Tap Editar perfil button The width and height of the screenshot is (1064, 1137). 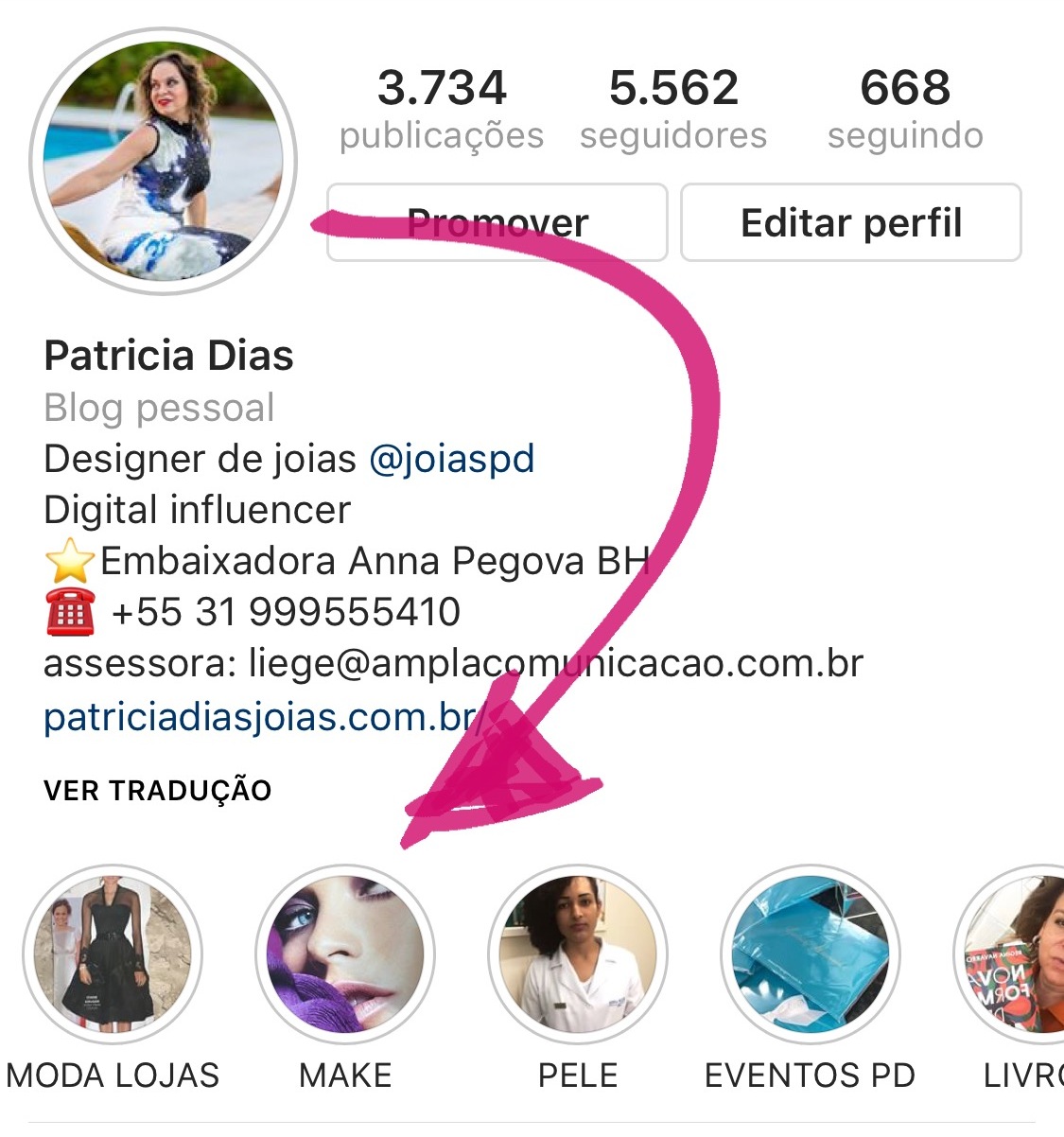pyautogui.click(x=850, y=223)
